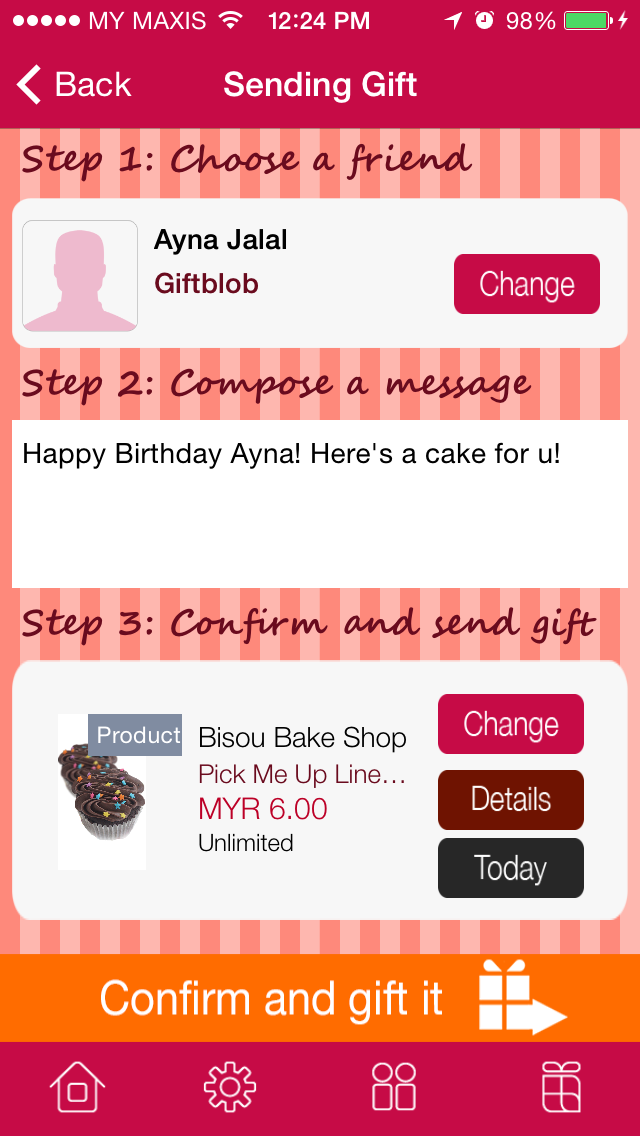The width and height of the screenshot is (640, 1136).
Task: Switch to the four-squares grid tab
Action: point(393,1087)
